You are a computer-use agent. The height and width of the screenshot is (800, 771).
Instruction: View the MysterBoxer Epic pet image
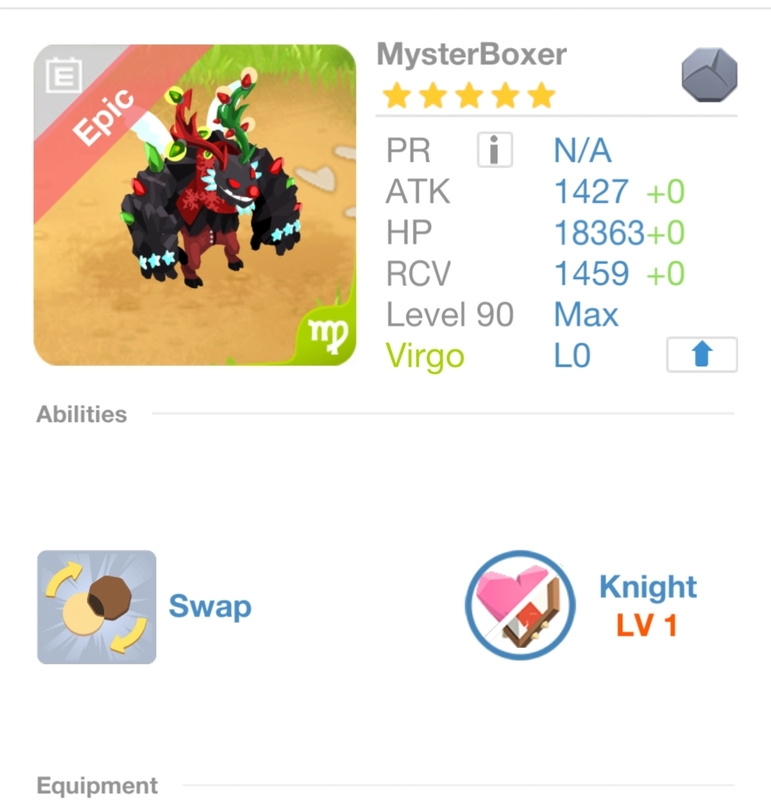(x=195, y=204)
